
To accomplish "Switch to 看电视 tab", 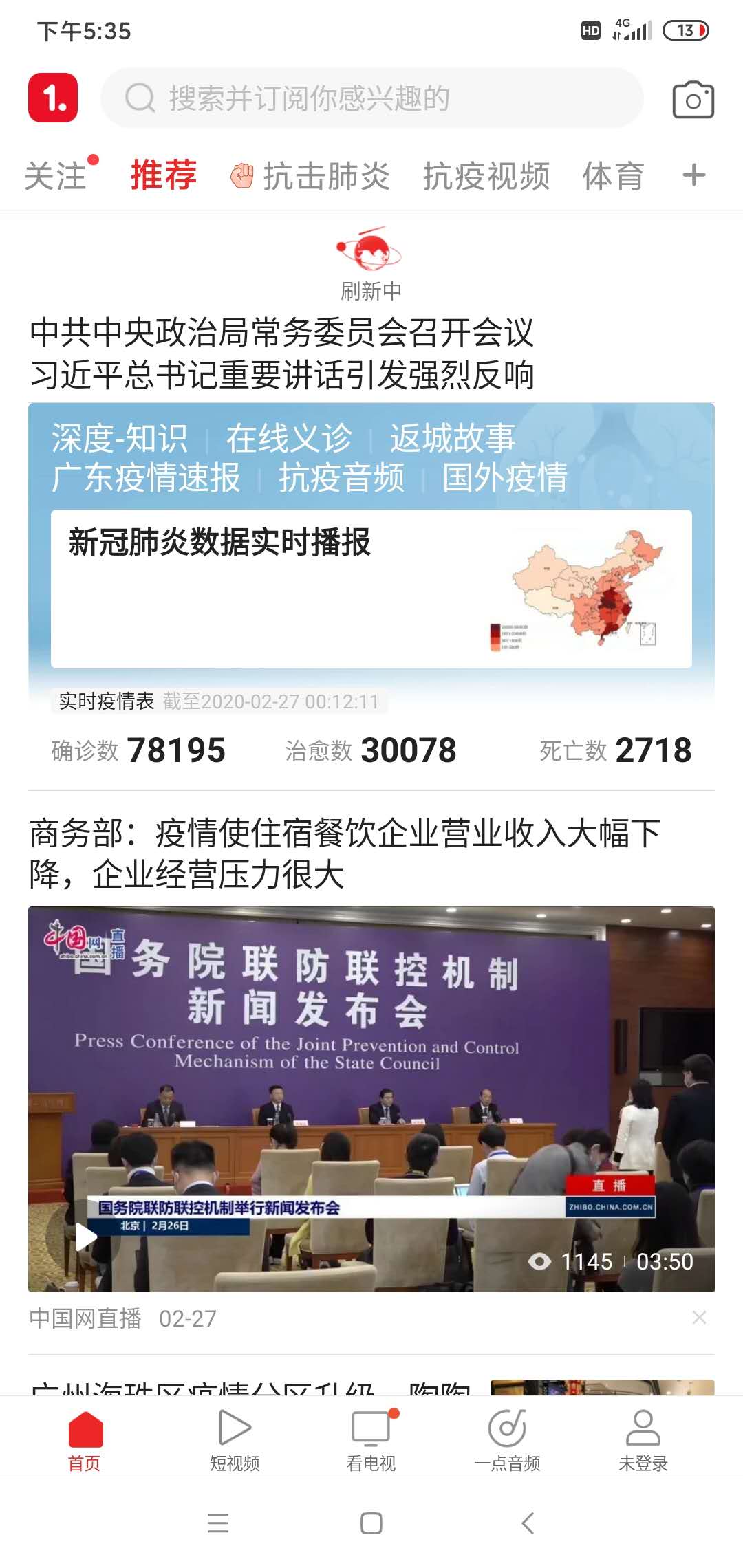I will (x=371, y=1439).
